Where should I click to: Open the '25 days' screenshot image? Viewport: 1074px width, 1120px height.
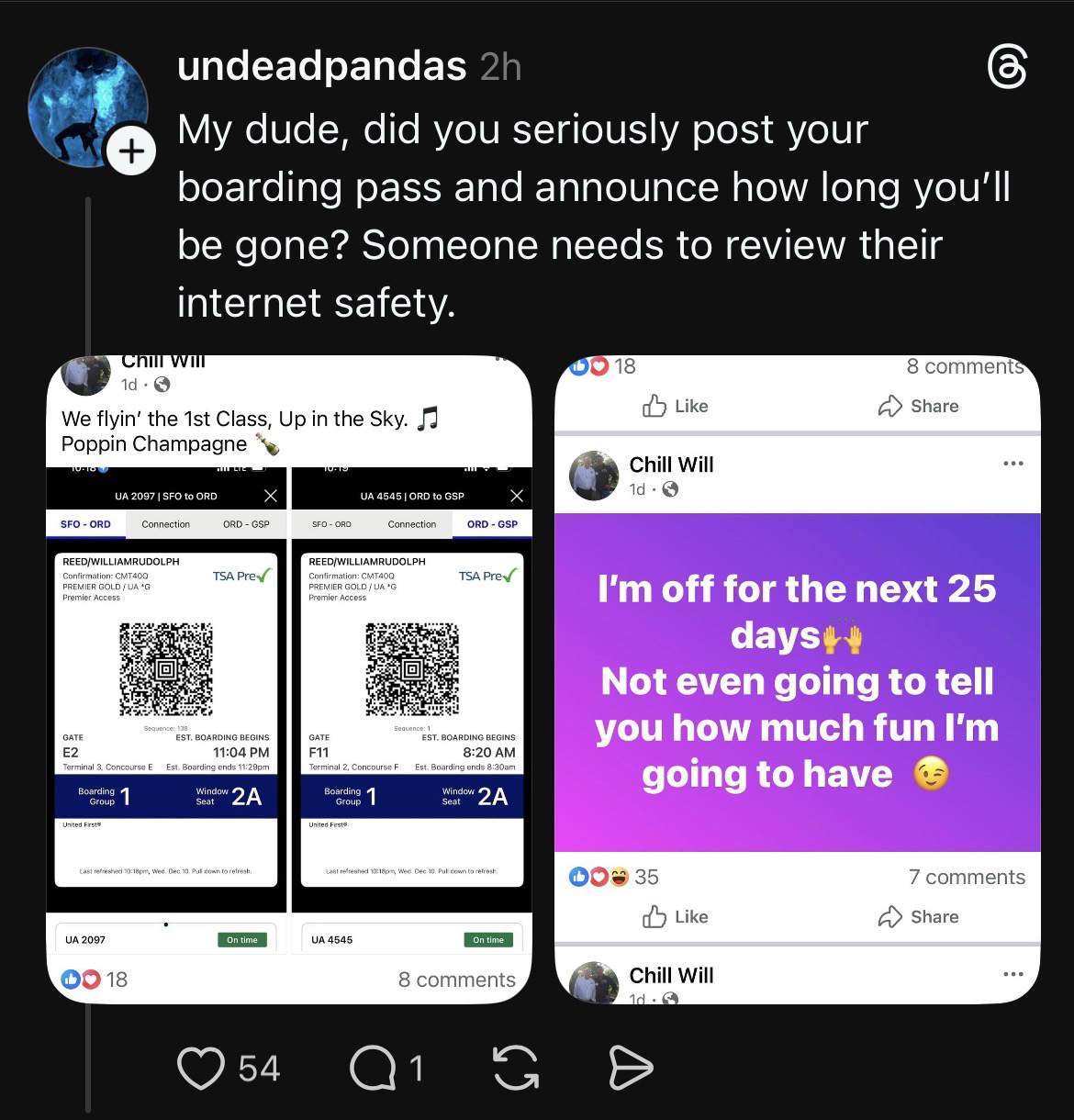(797, 679)
